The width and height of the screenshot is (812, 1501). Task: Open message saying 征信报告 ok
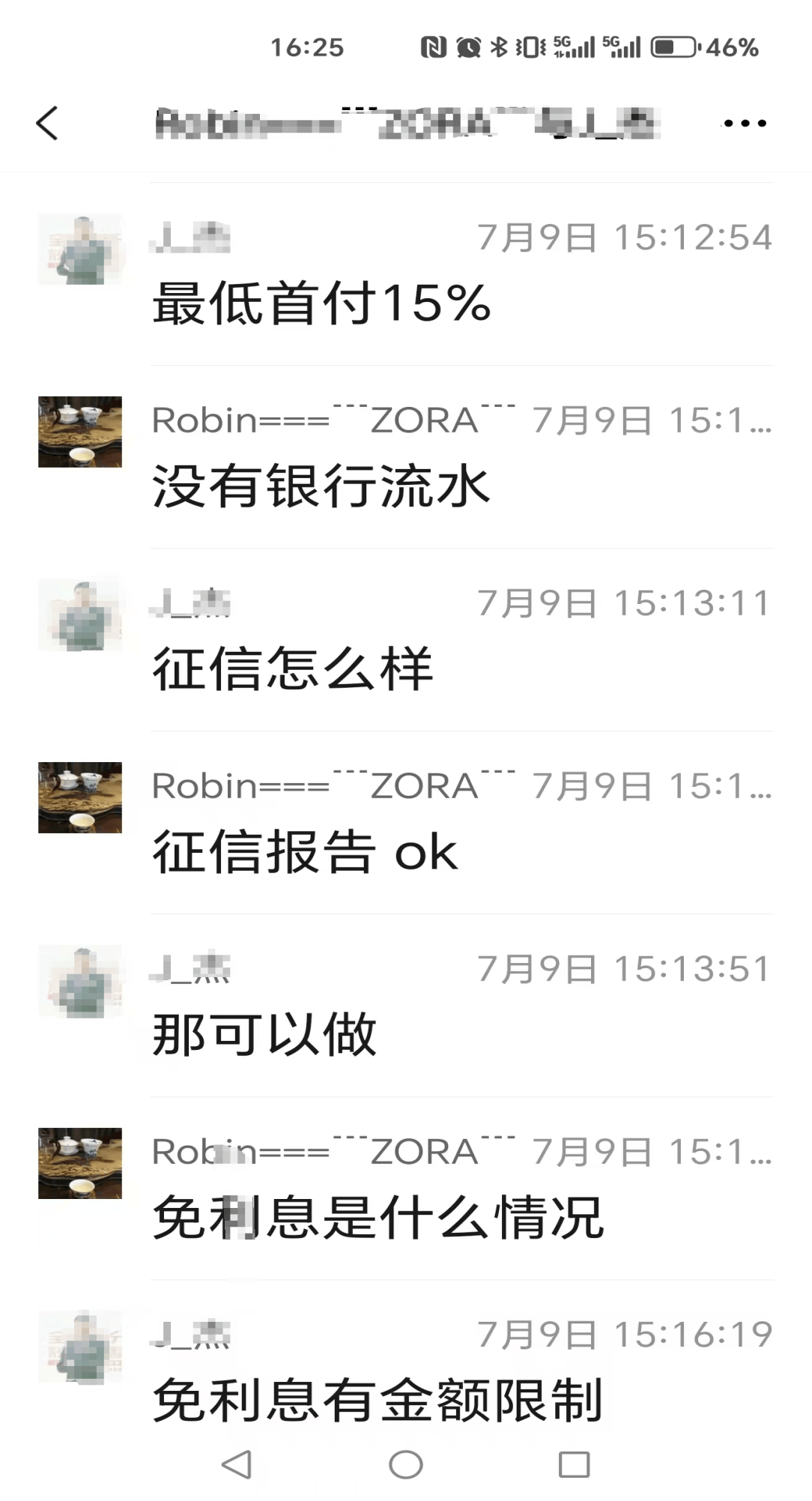point(305,852)
